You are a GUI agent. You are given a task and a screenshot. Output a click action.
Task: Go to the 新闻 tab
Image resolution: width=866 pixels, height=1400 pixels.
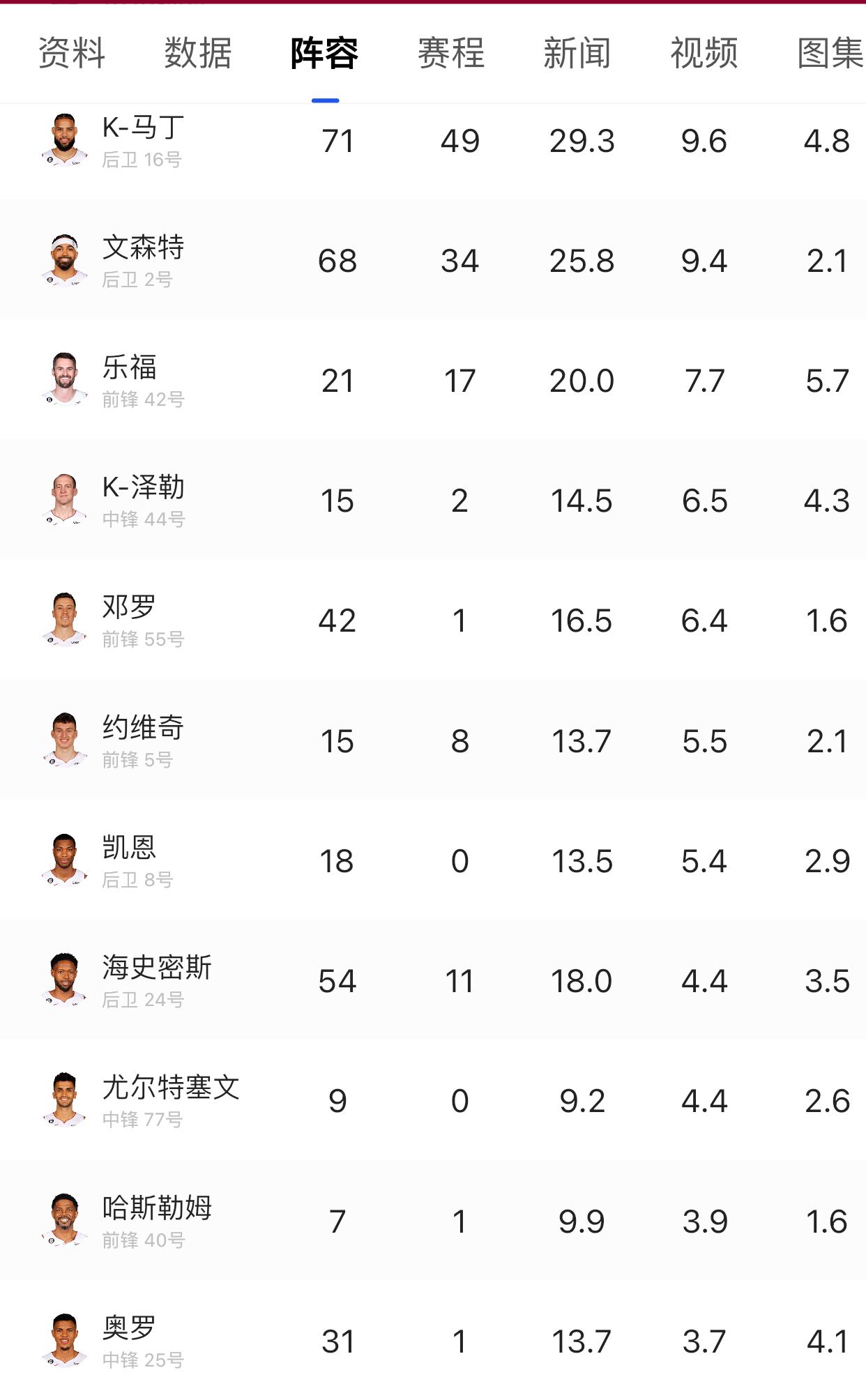click(577, 54)
